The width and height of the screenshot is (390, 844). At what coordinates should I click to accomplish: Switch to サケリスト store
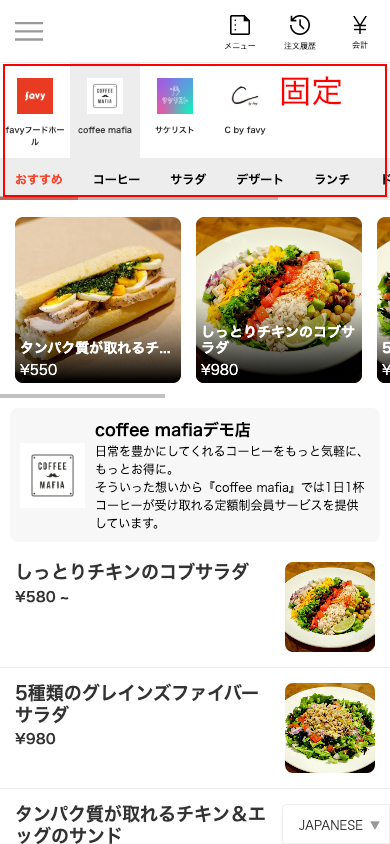(175, 112)
